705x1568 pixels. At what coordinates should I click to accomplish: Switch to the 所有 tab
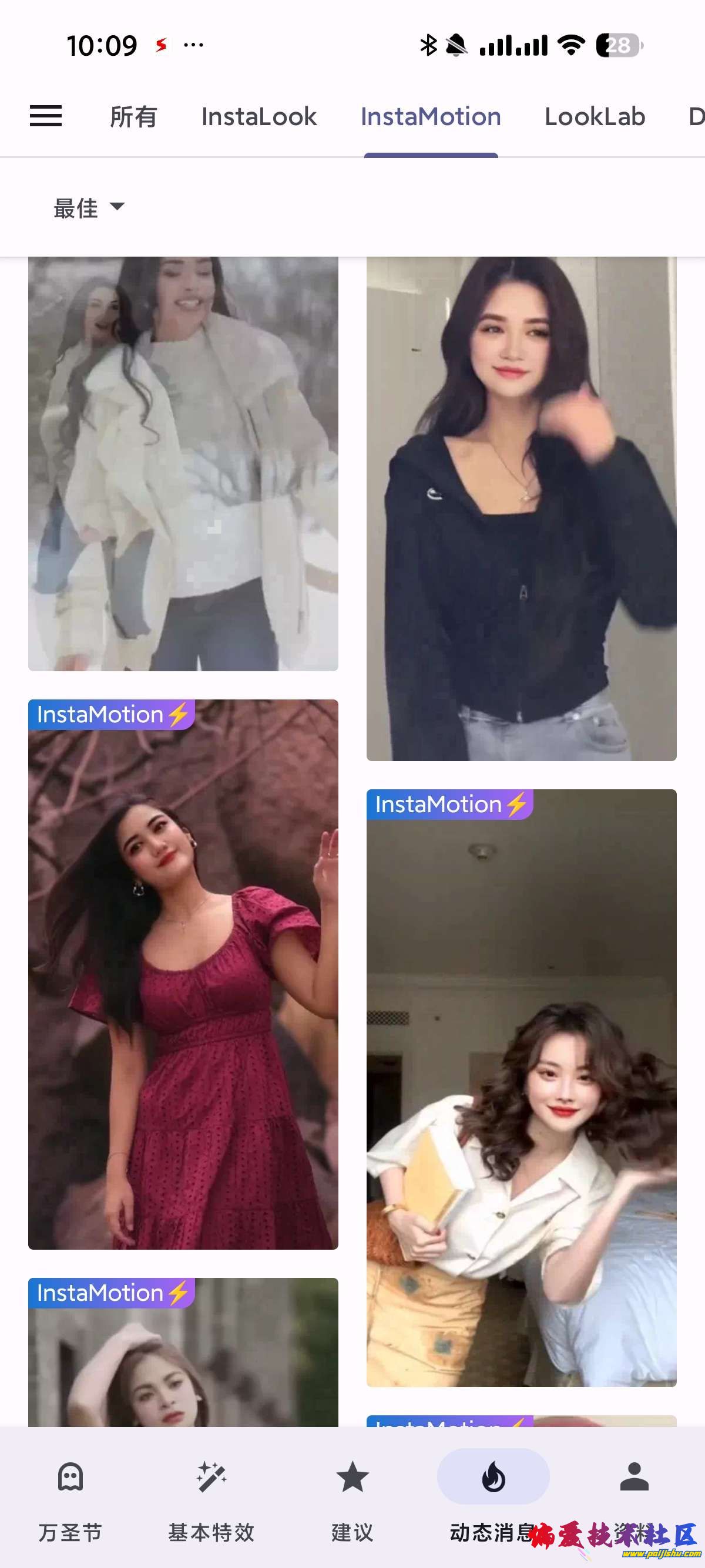coord(133,116)
